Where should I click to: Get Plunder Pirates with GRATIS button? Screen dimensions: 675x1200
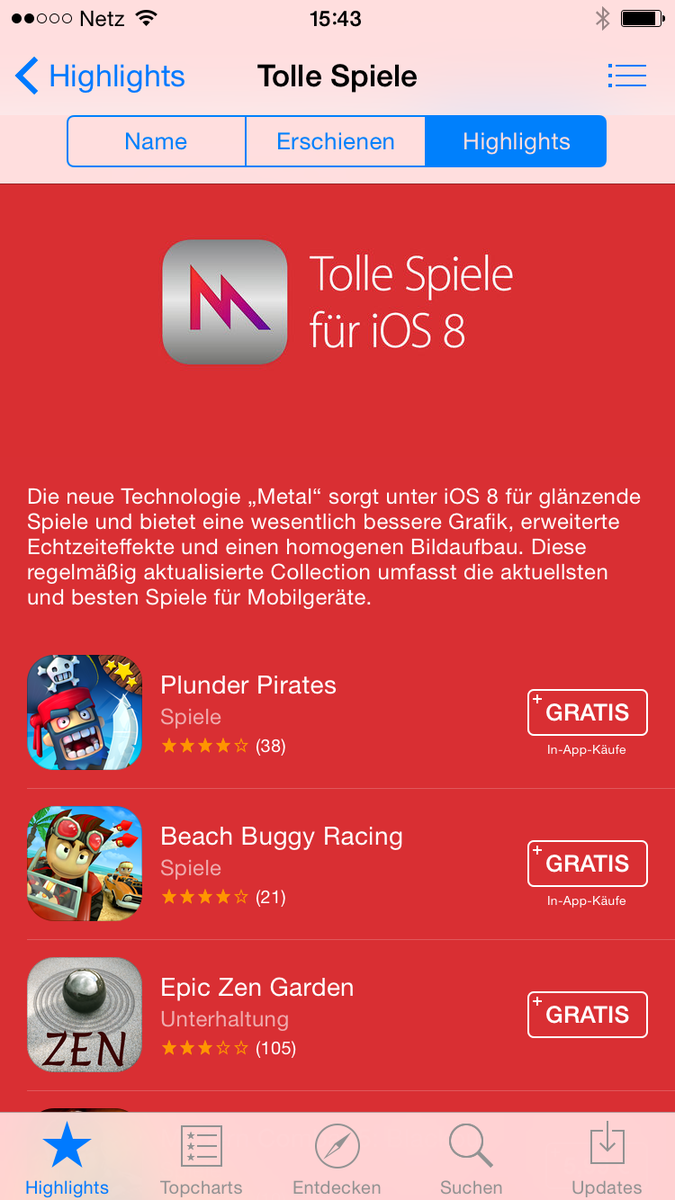tap(587, 713)
